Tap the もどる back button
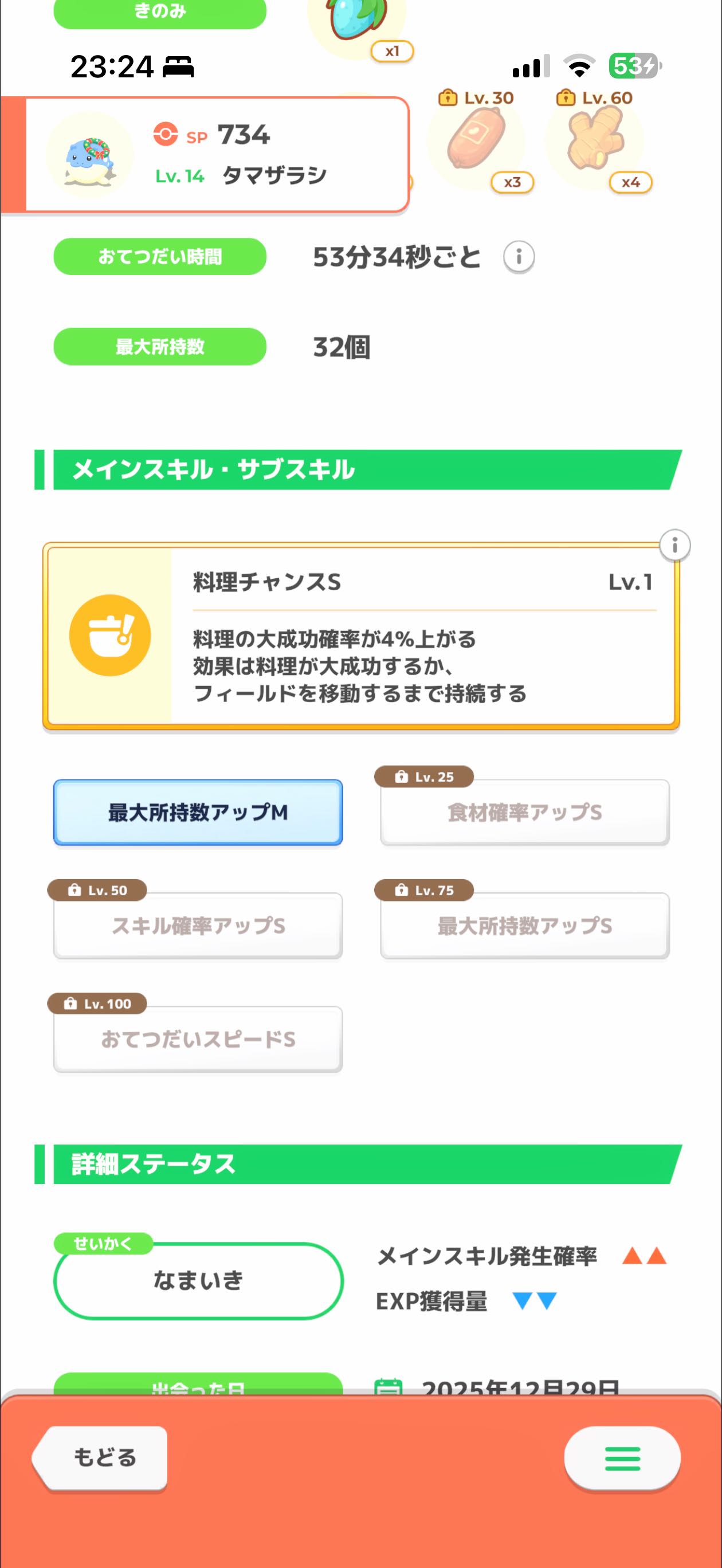The image size is (722, 1568). tap(101, 1458)
